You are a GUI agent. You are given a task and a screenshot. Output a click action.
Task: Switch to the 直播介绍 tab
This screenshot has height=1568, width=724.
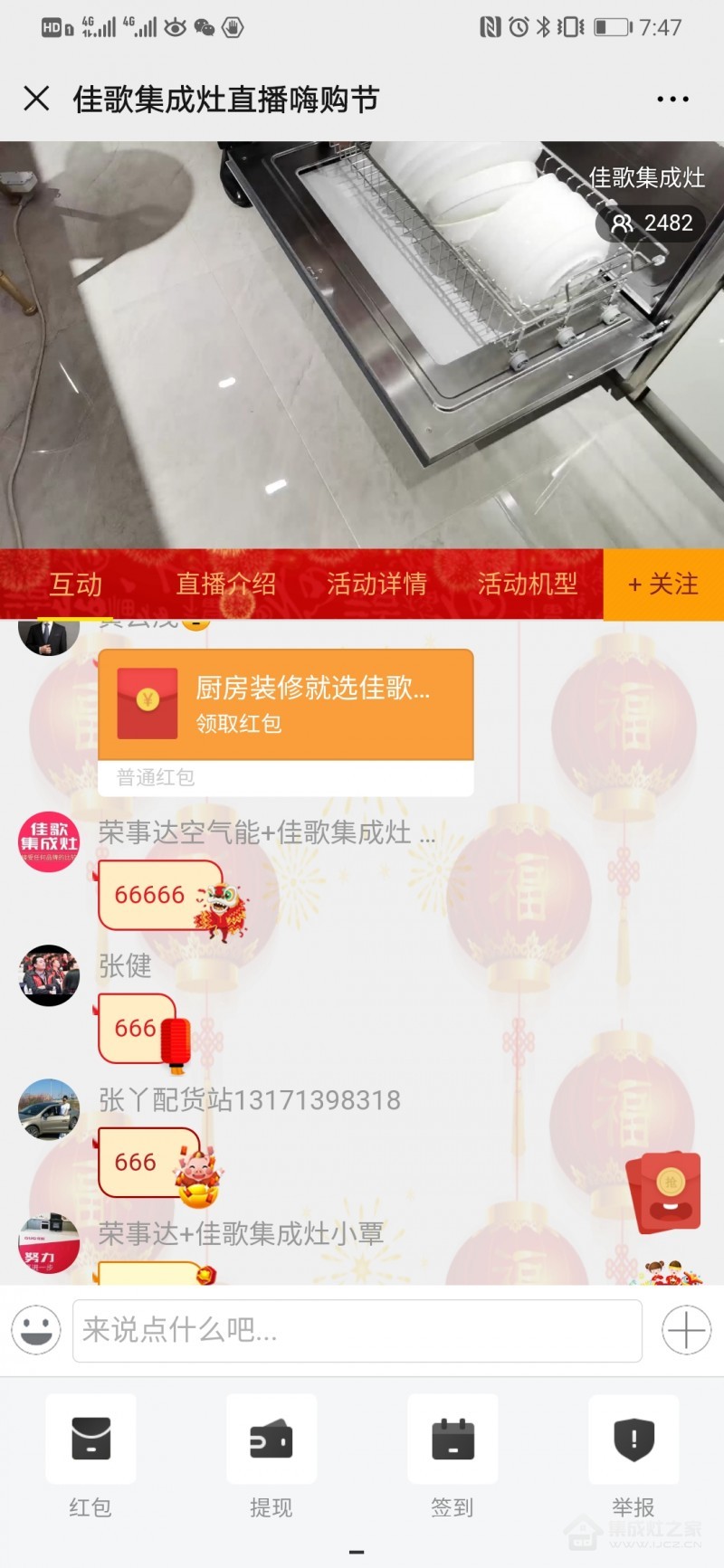tap(225, 584)
